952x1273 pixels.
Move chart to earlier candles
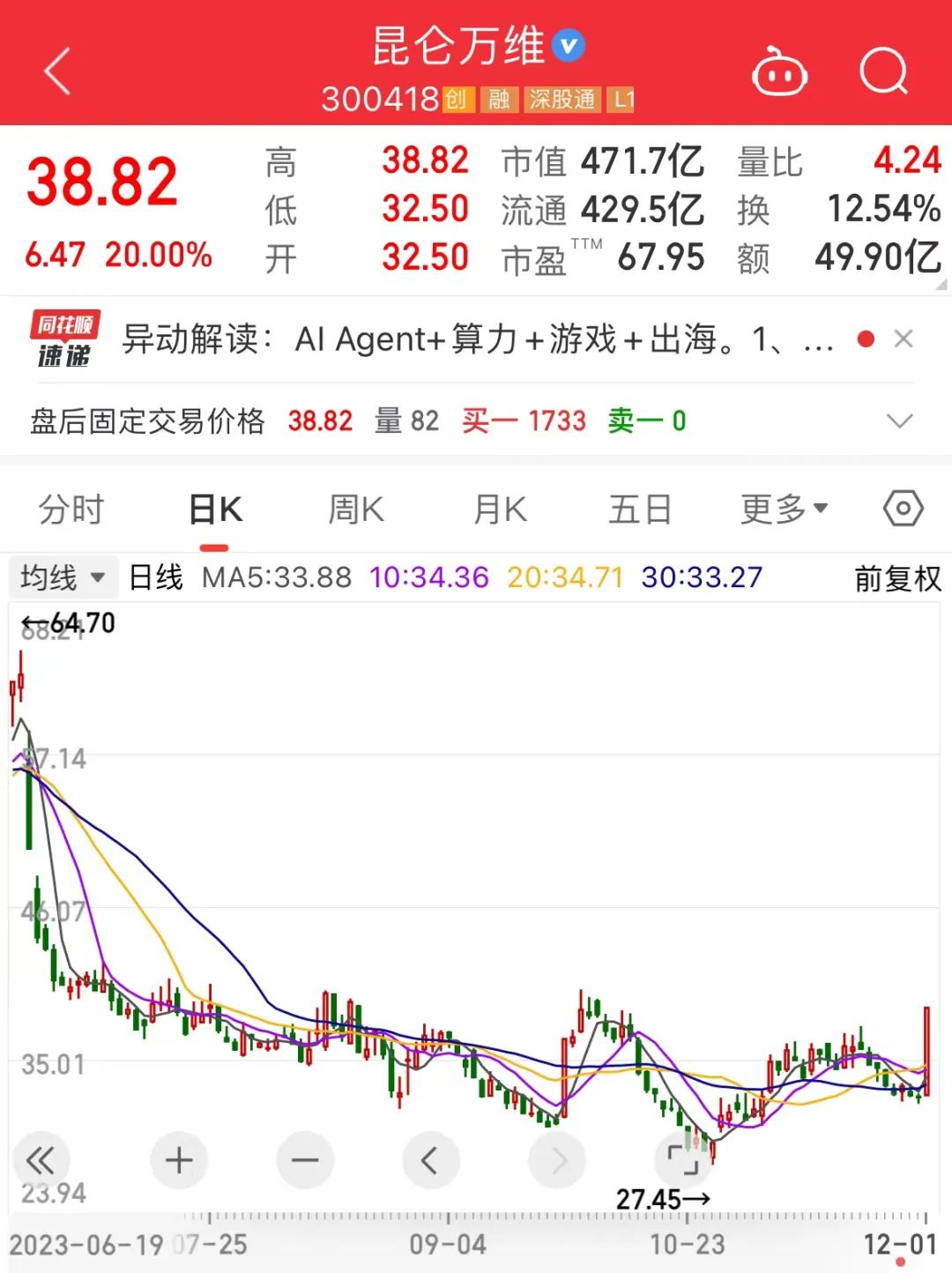click(x=430, y=1160)
